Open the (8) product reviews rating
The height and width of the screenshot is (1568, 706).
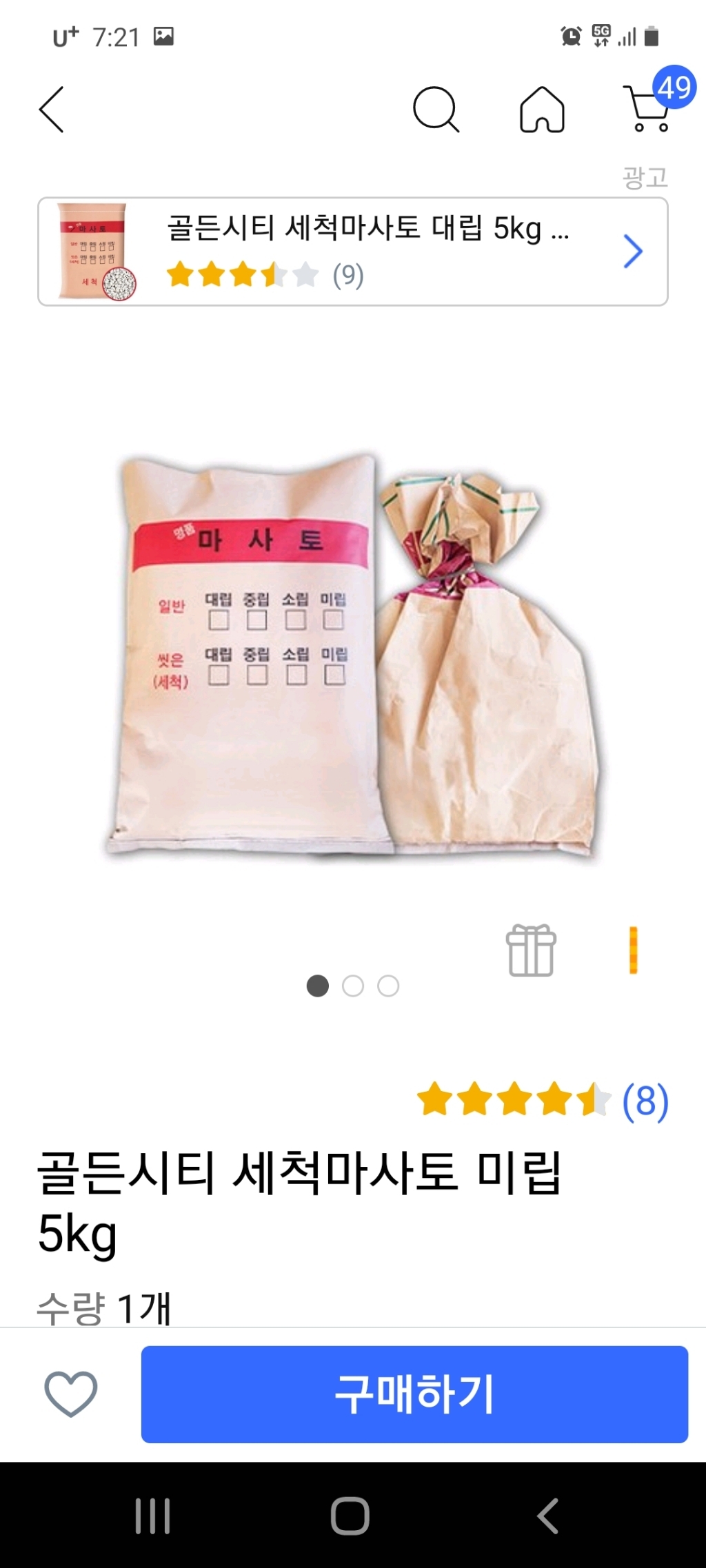[x=543, y=1101]
